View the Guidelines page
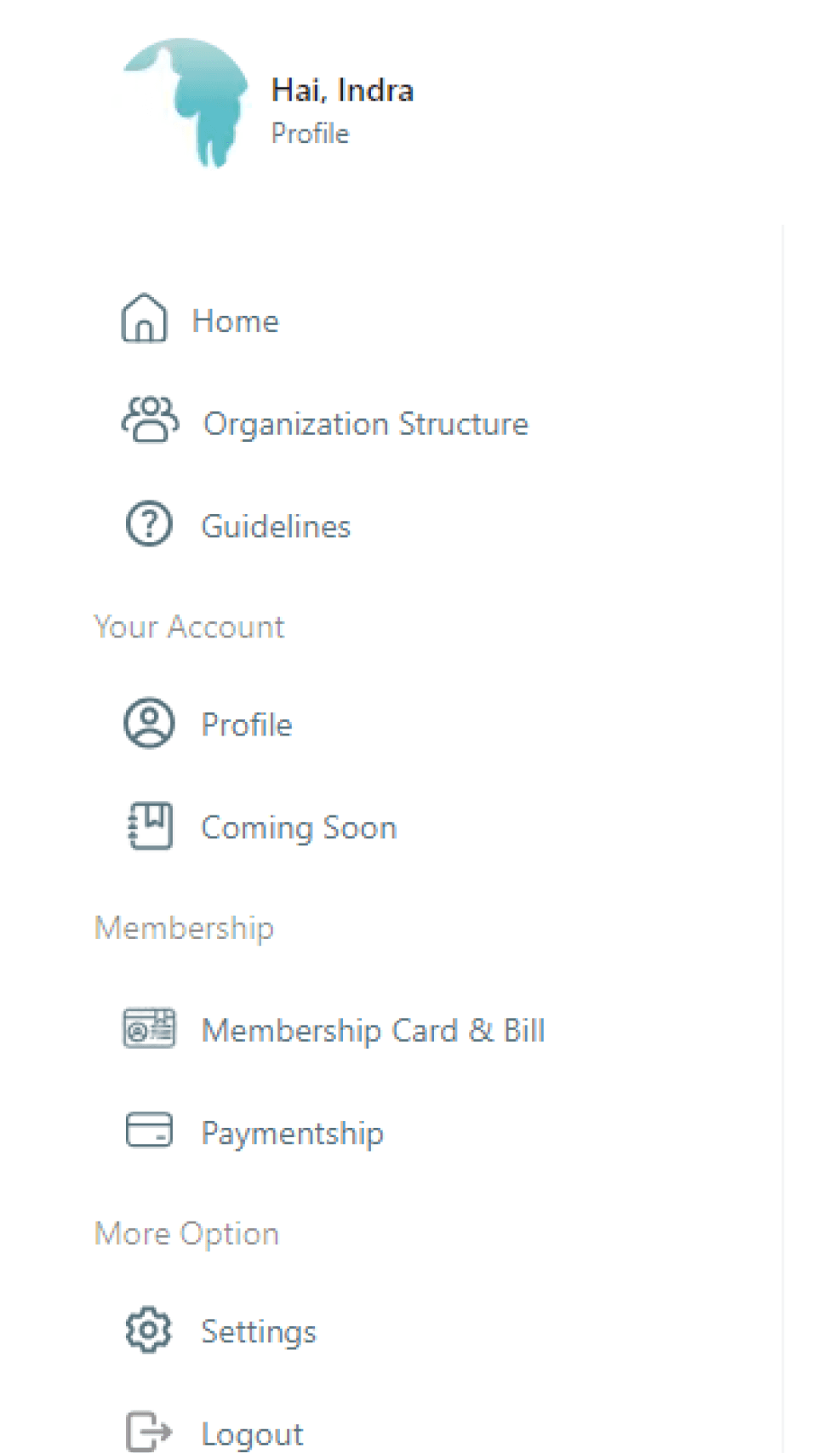The height and width of the screenshot is (1453, 840). pyautogui.click(x=275, y=527)
